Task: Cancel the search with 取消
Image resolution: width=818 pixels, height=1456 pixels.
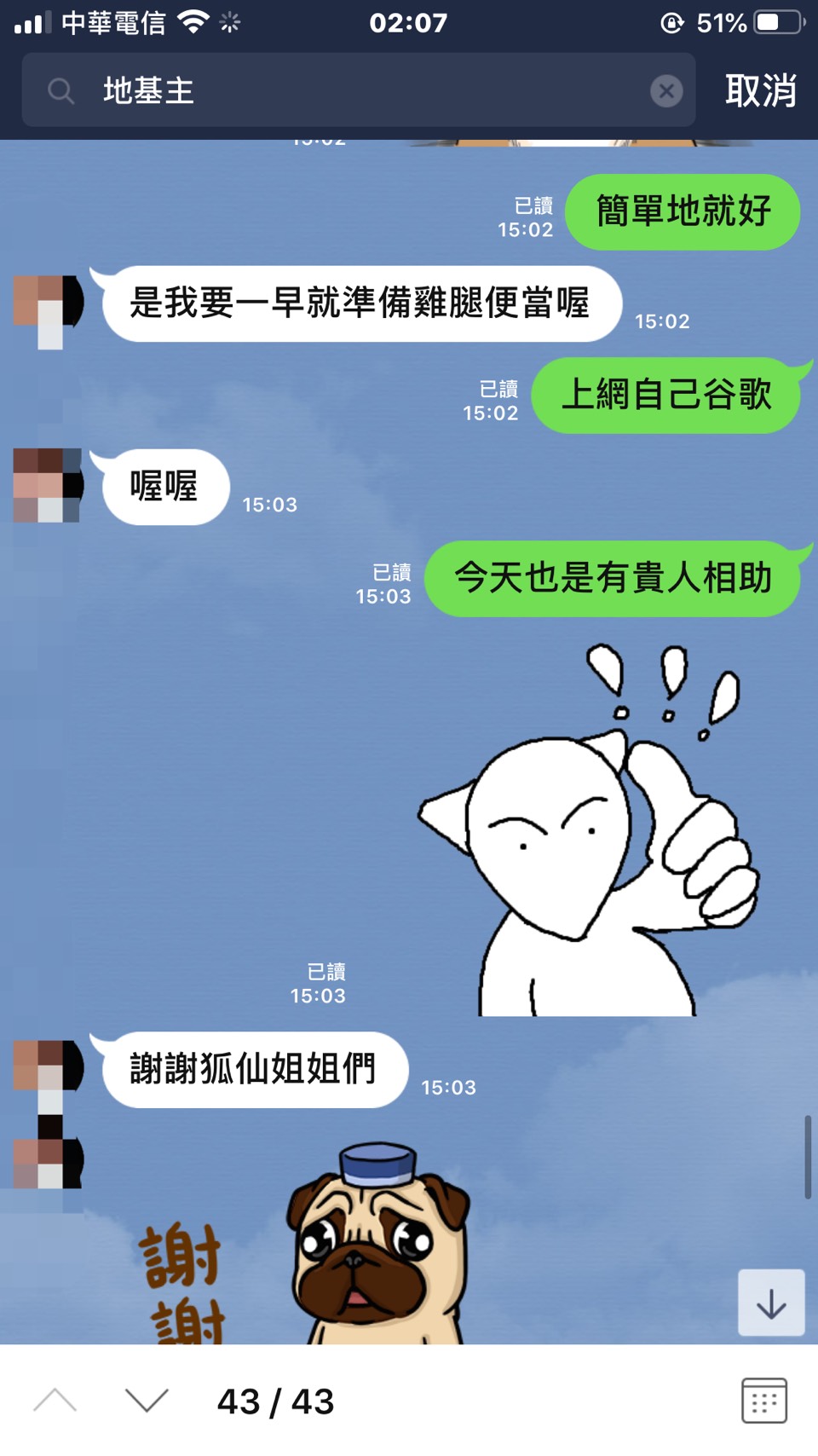Action: click(760, 90)
